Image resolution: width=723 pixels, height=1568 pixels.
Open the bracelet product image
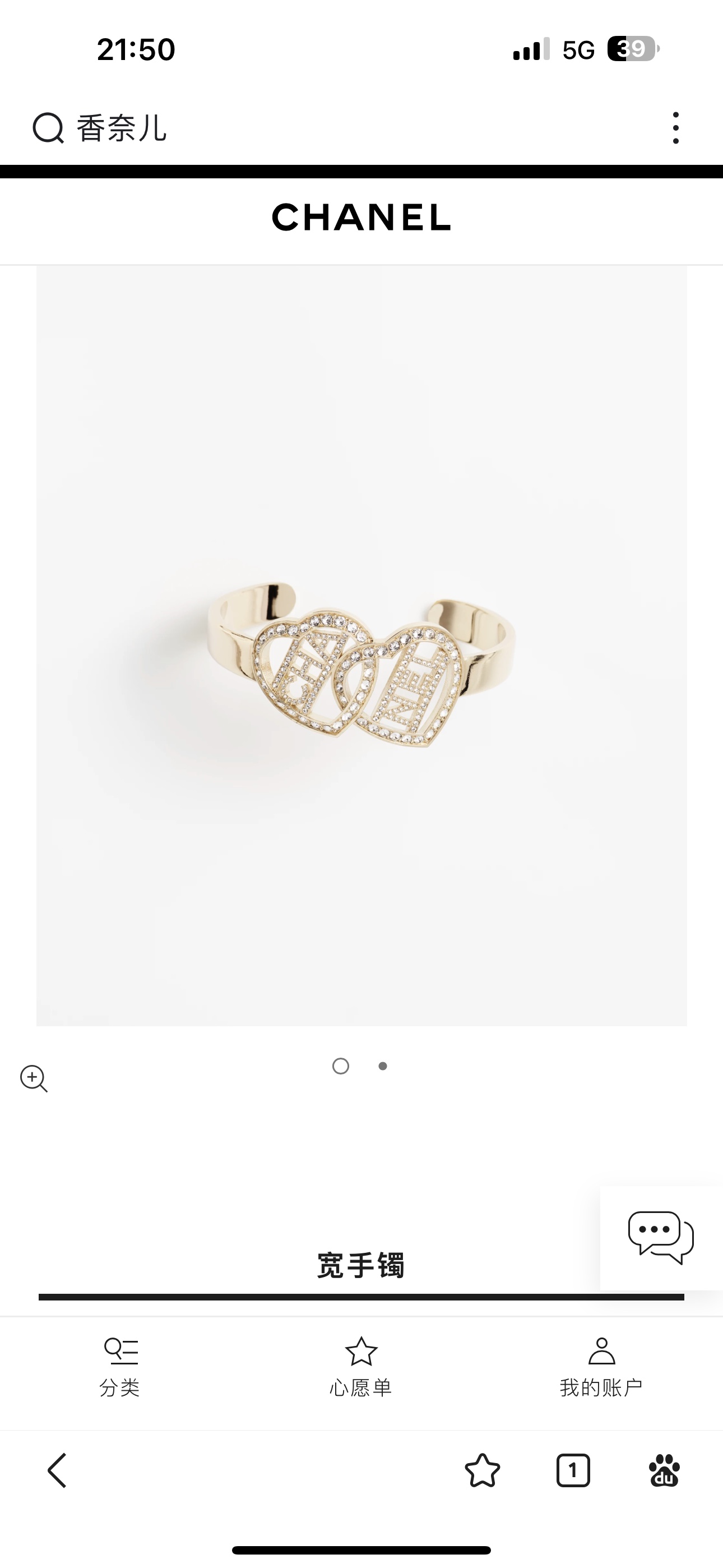click(x=361, y=670)
